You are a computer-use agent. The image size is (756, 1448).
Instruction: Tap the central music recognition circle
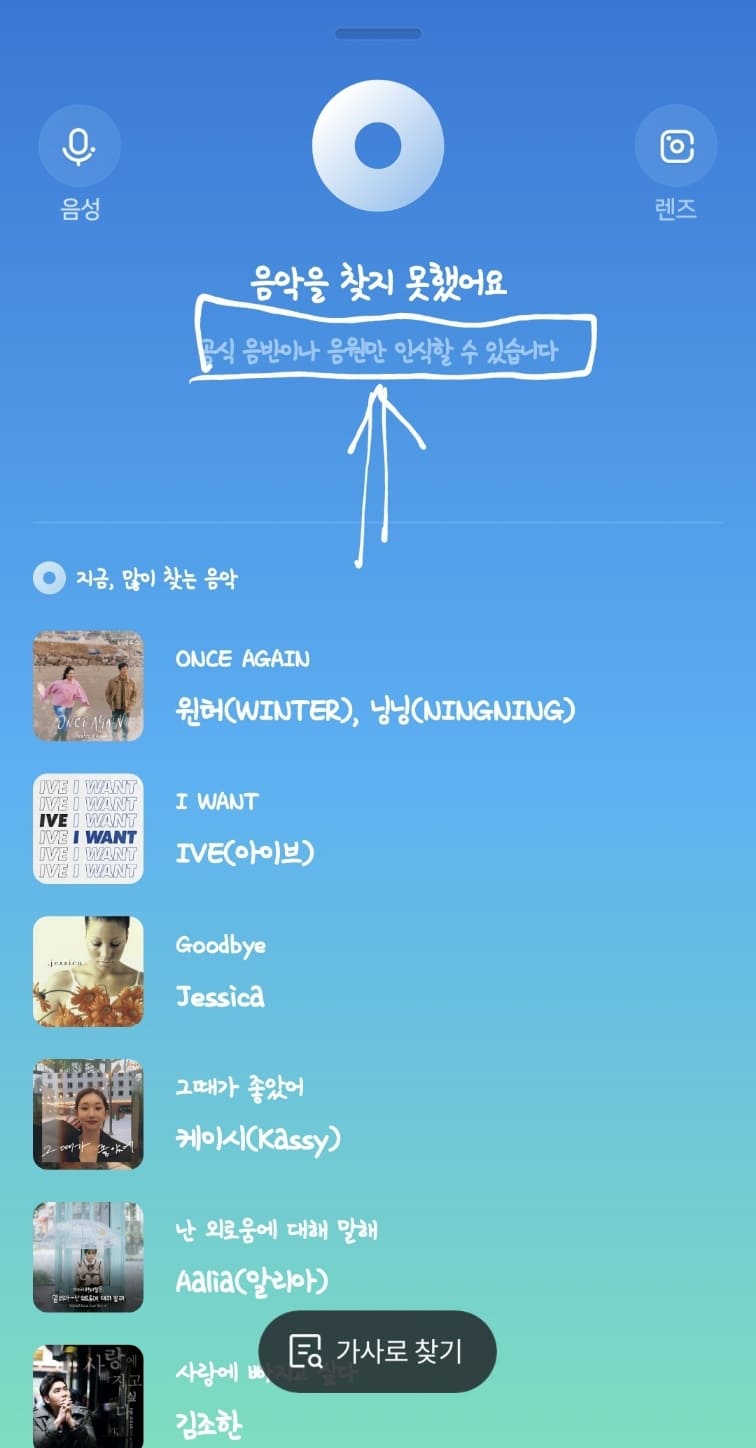[378, 145]
